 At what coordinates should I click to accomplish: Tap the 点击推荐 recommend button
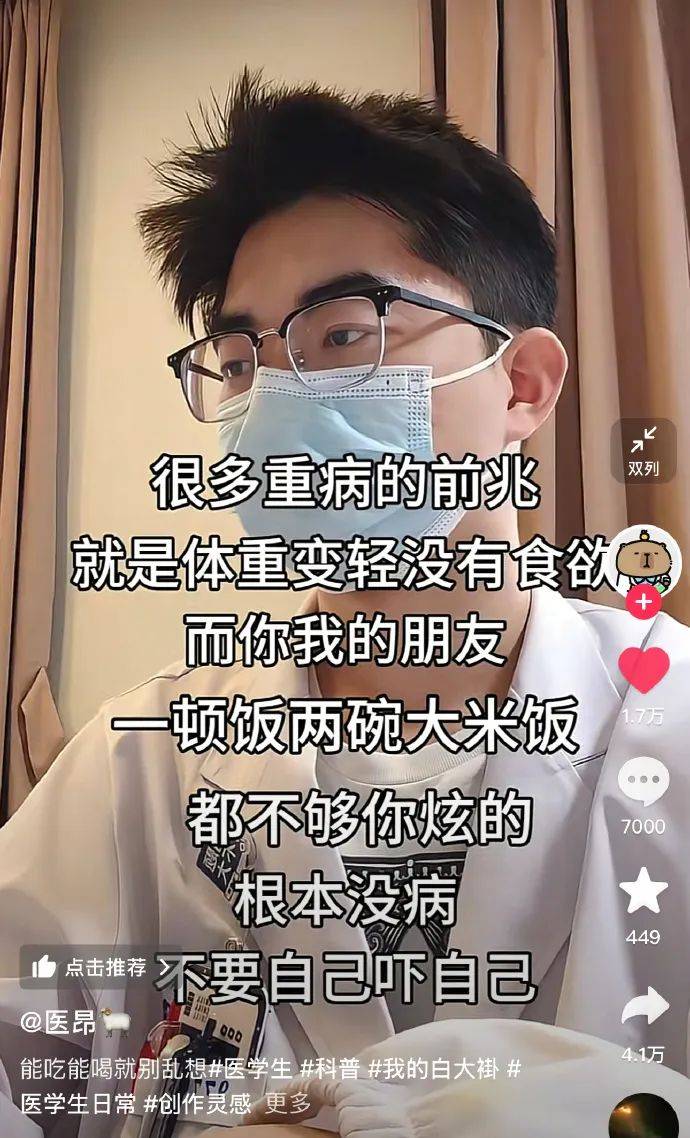pyautogui.click(x=92, y=967)
